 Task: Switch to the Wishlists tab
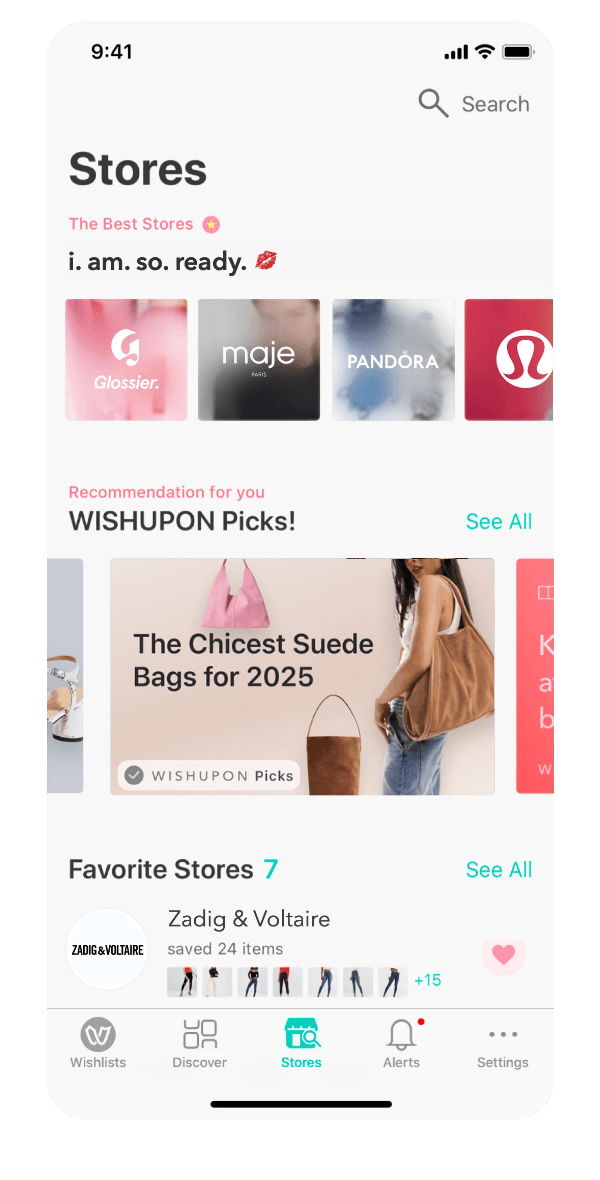coord(98,1045)
